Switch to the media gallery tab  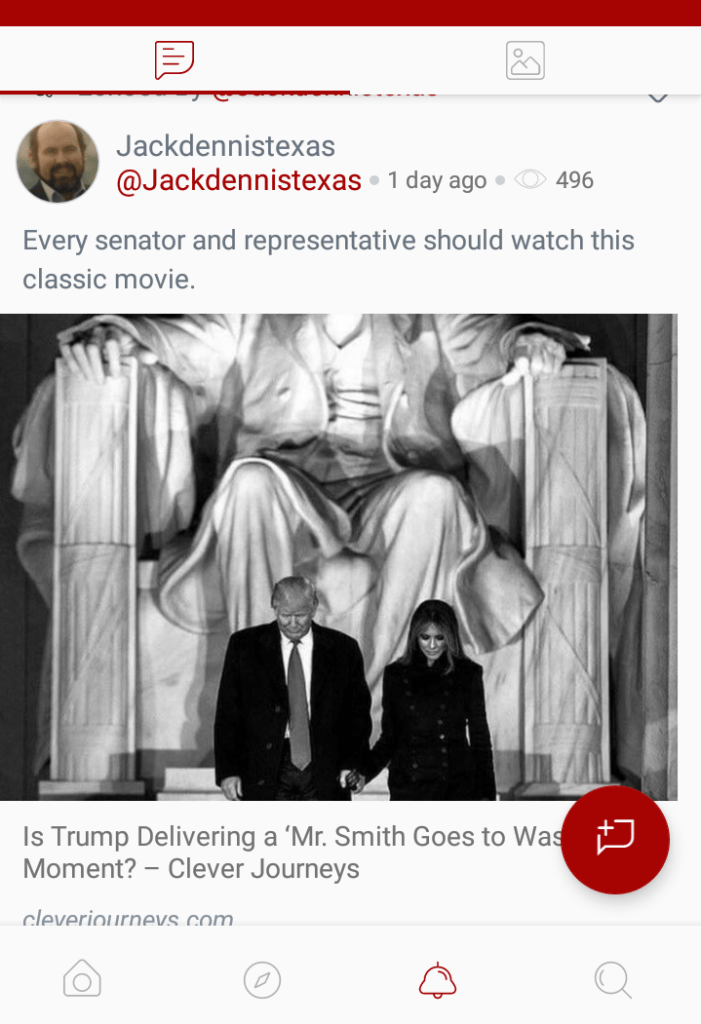click(525, 60)
